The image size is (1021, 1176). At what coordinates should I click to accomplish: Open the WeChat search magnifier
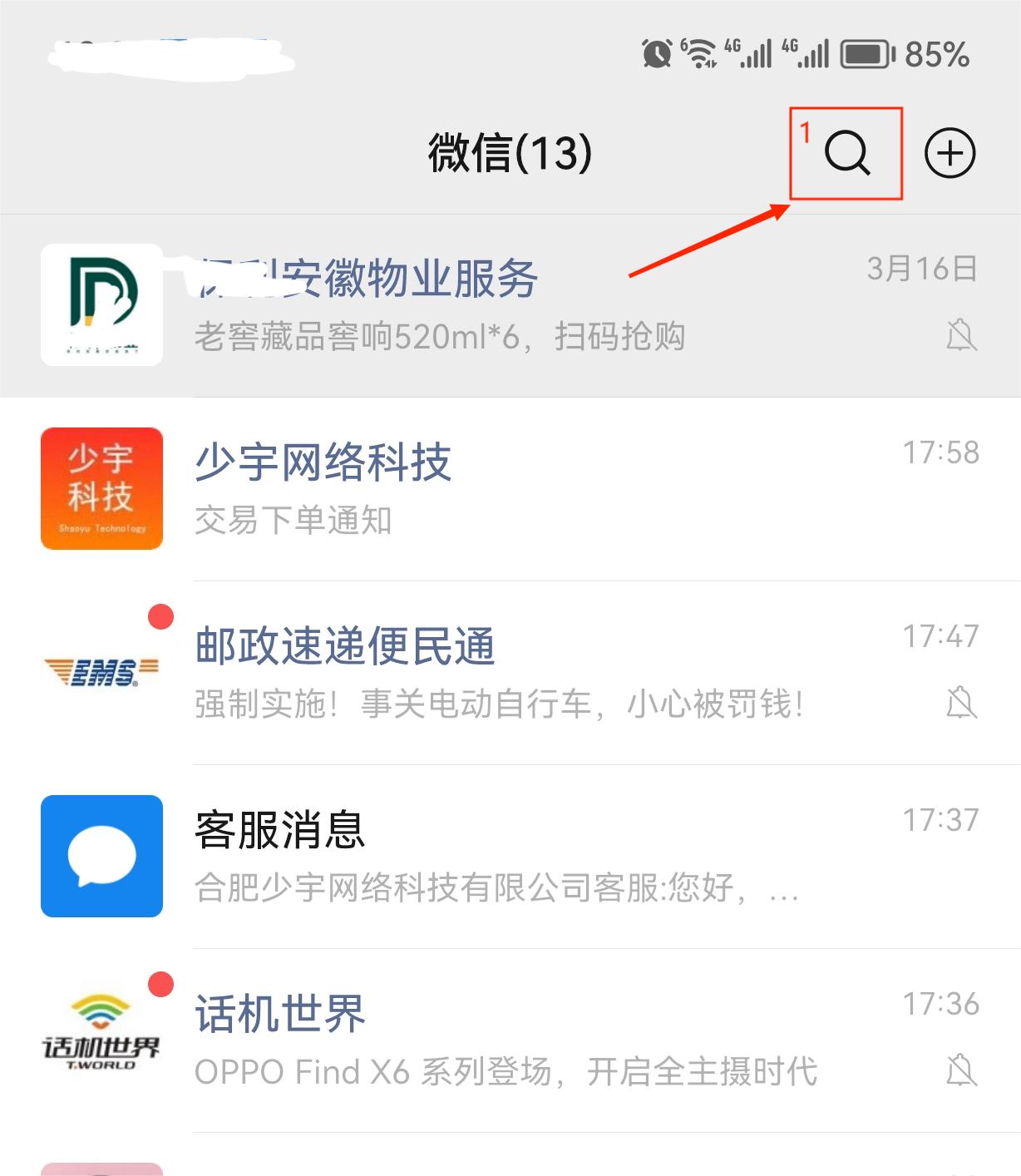tap(846, 153)
